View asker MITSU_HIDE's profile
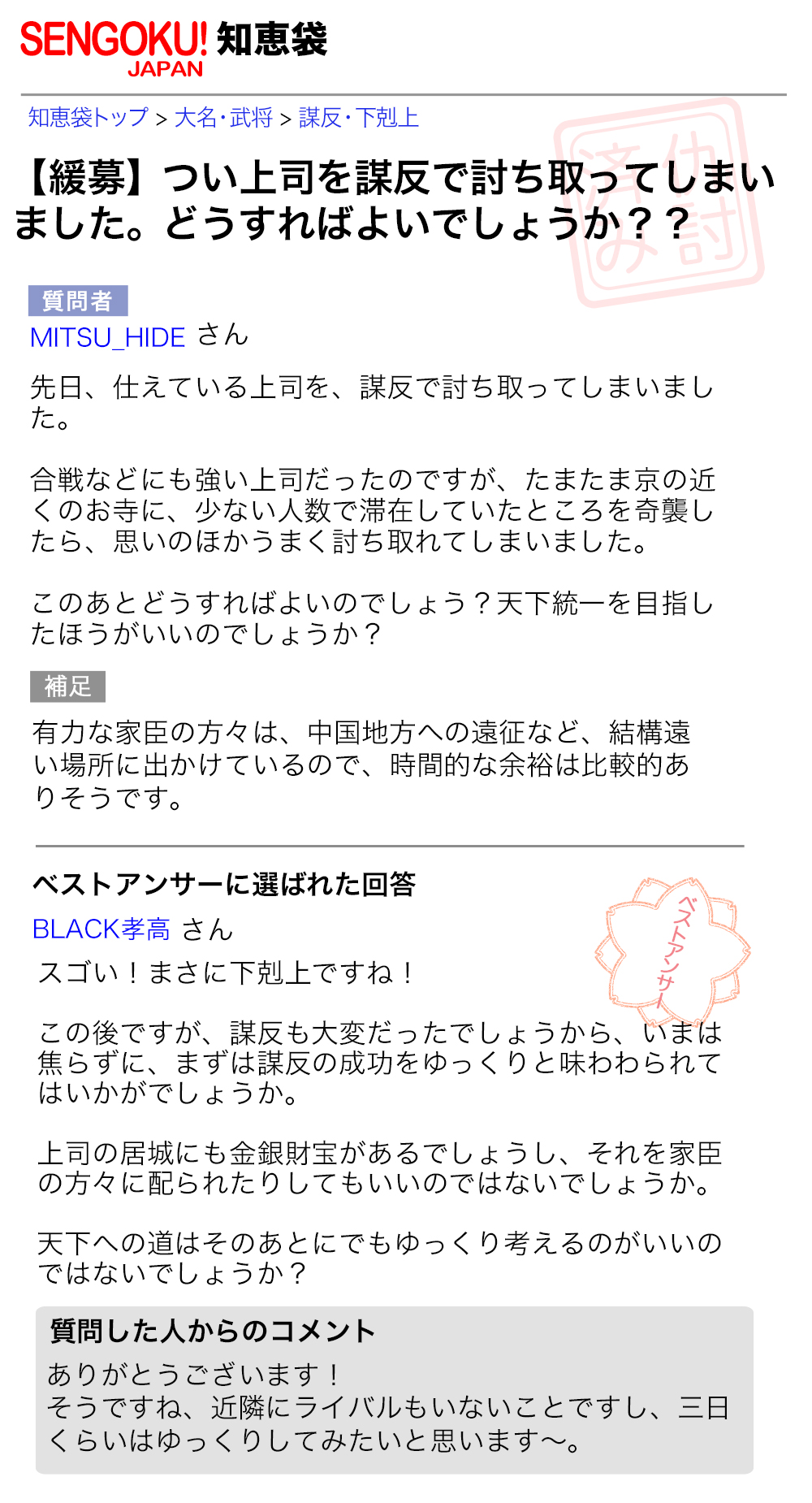812x1503 pixels. coord(108,337)
